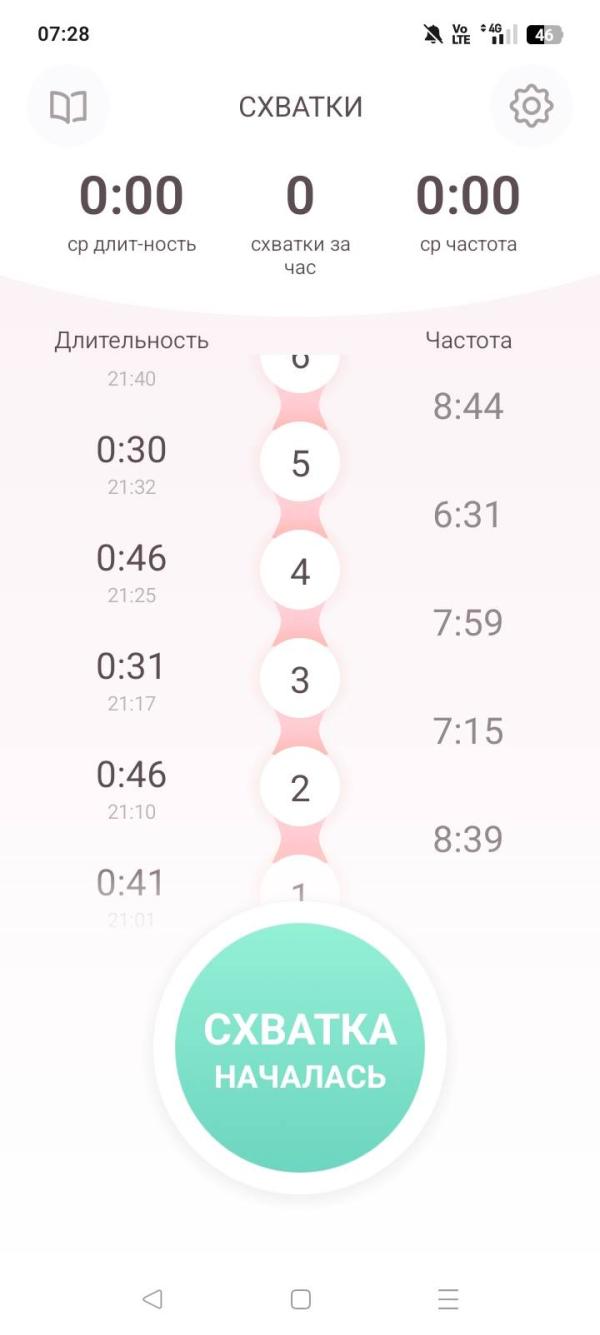The height and width of the screenshot is (1335, 600).
Task: Select contraction number 4 entry
Action: (300, 572)
